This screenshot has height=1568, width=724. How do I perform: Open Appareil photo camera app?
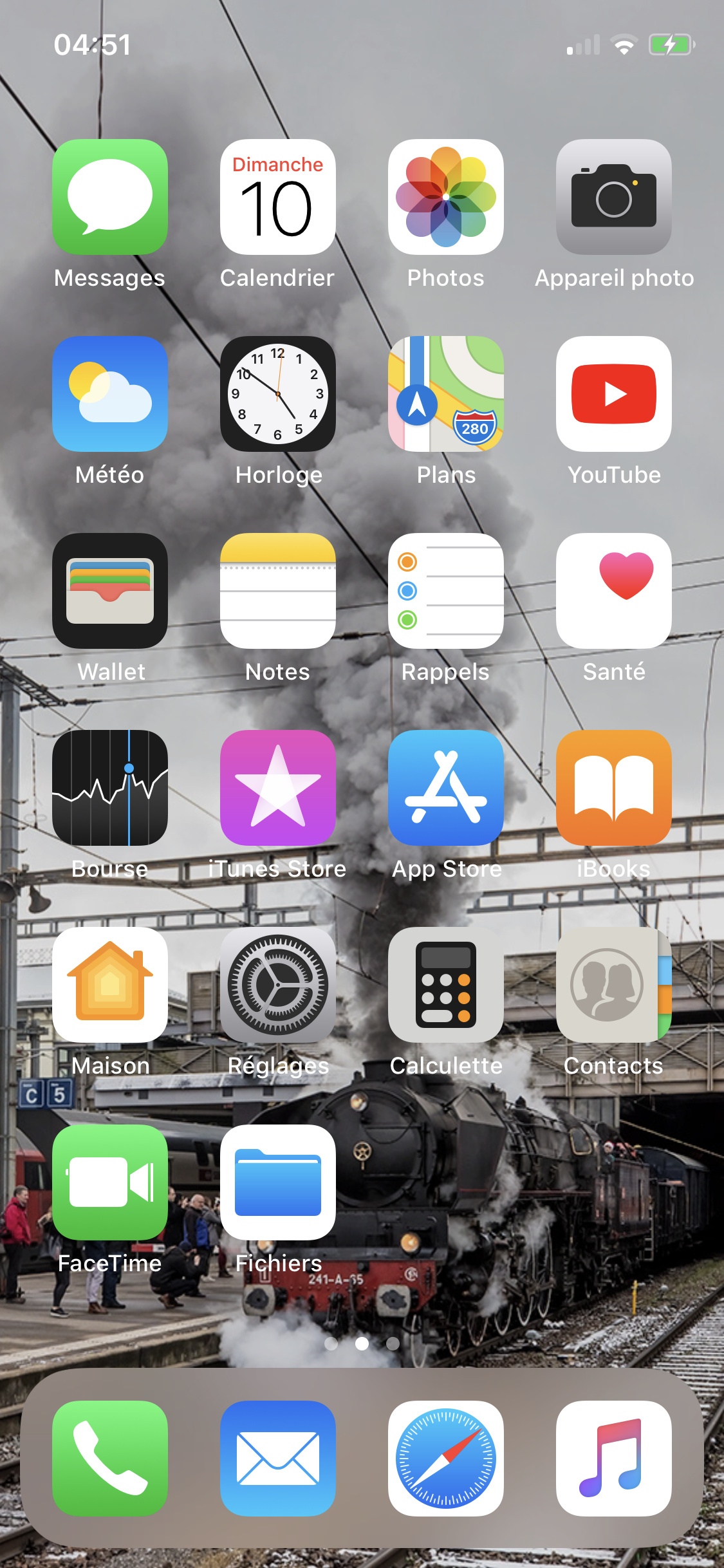pyautogui.click(x=614, y=197)
